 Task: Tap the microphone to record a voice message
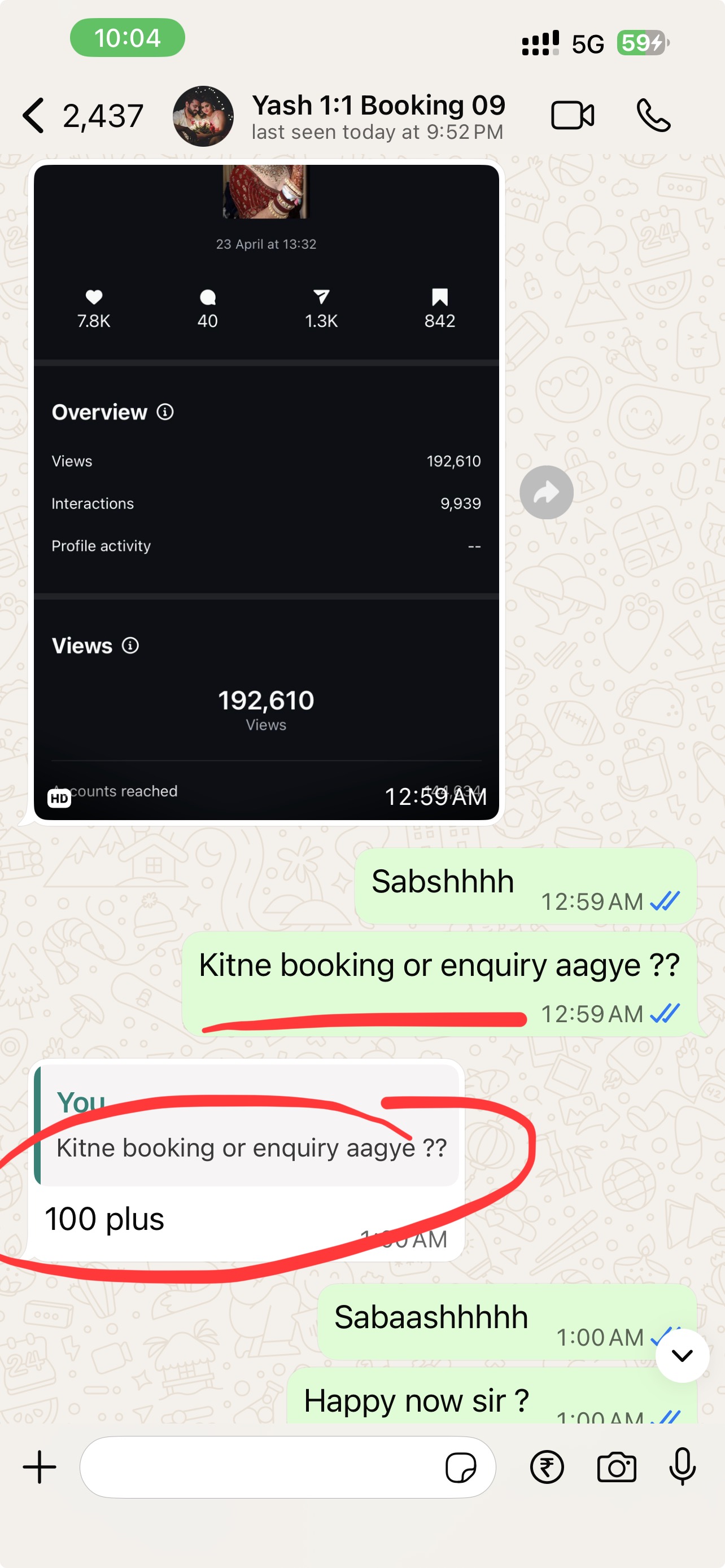coord(682,1467)
